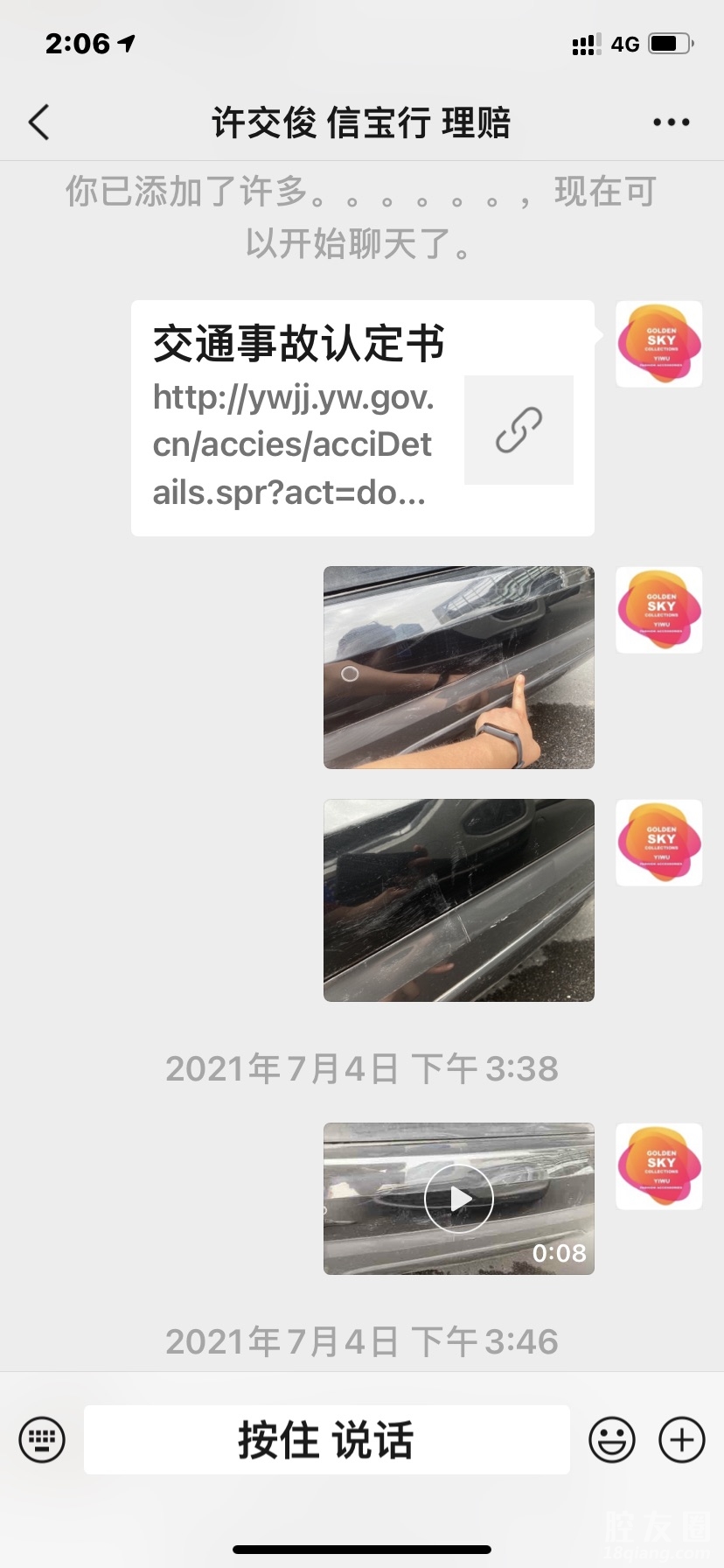This screenshot has height=1568, width=724.
Task: Open the 交通事故认定书 link card
Action: [x=362, y=418]
